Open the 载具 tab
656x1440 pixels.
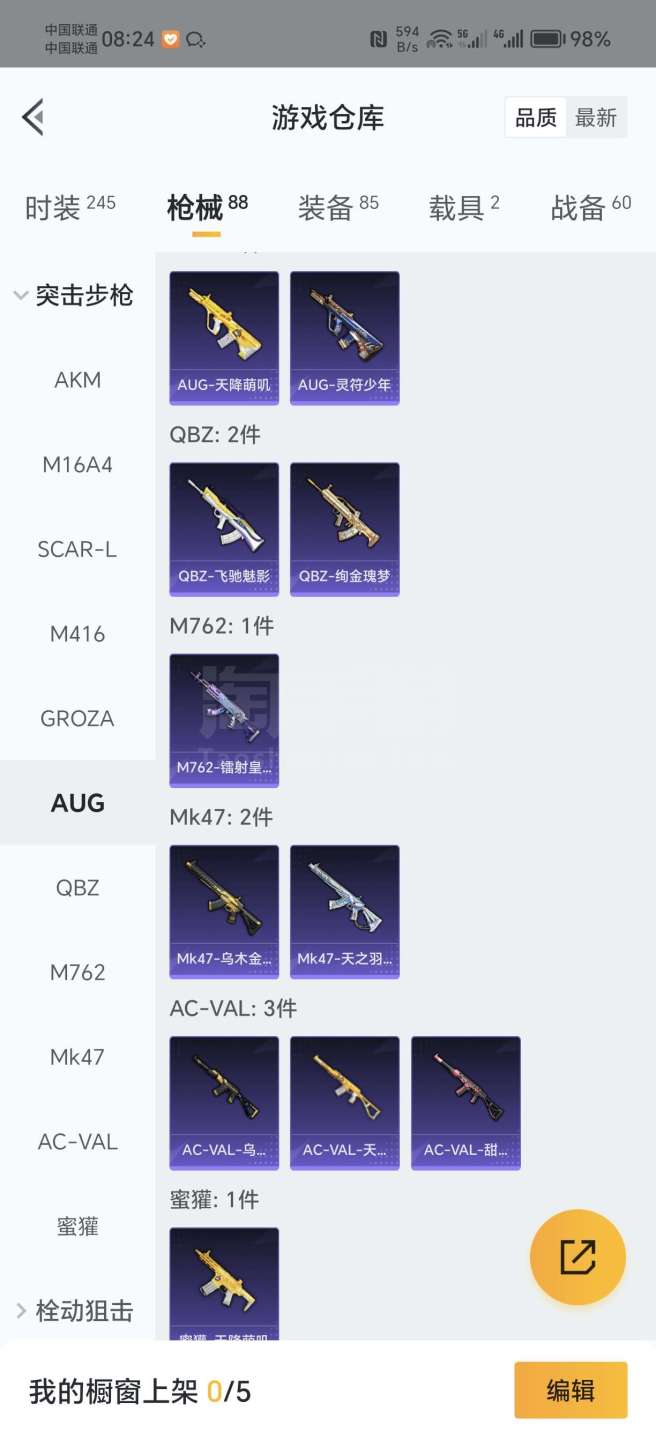464,208
